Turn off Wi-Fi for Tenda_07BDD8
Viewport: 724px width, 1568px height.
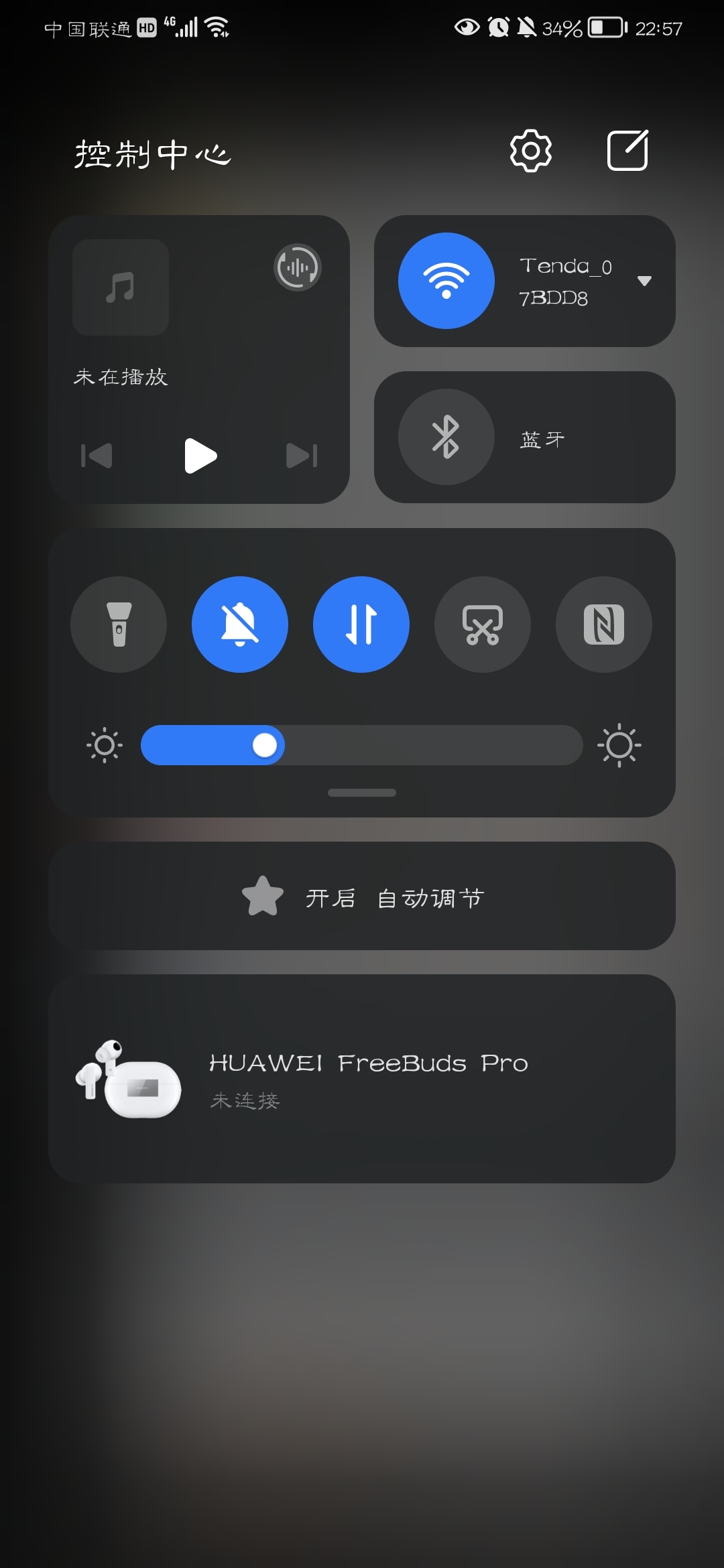[x=446, y=281]
